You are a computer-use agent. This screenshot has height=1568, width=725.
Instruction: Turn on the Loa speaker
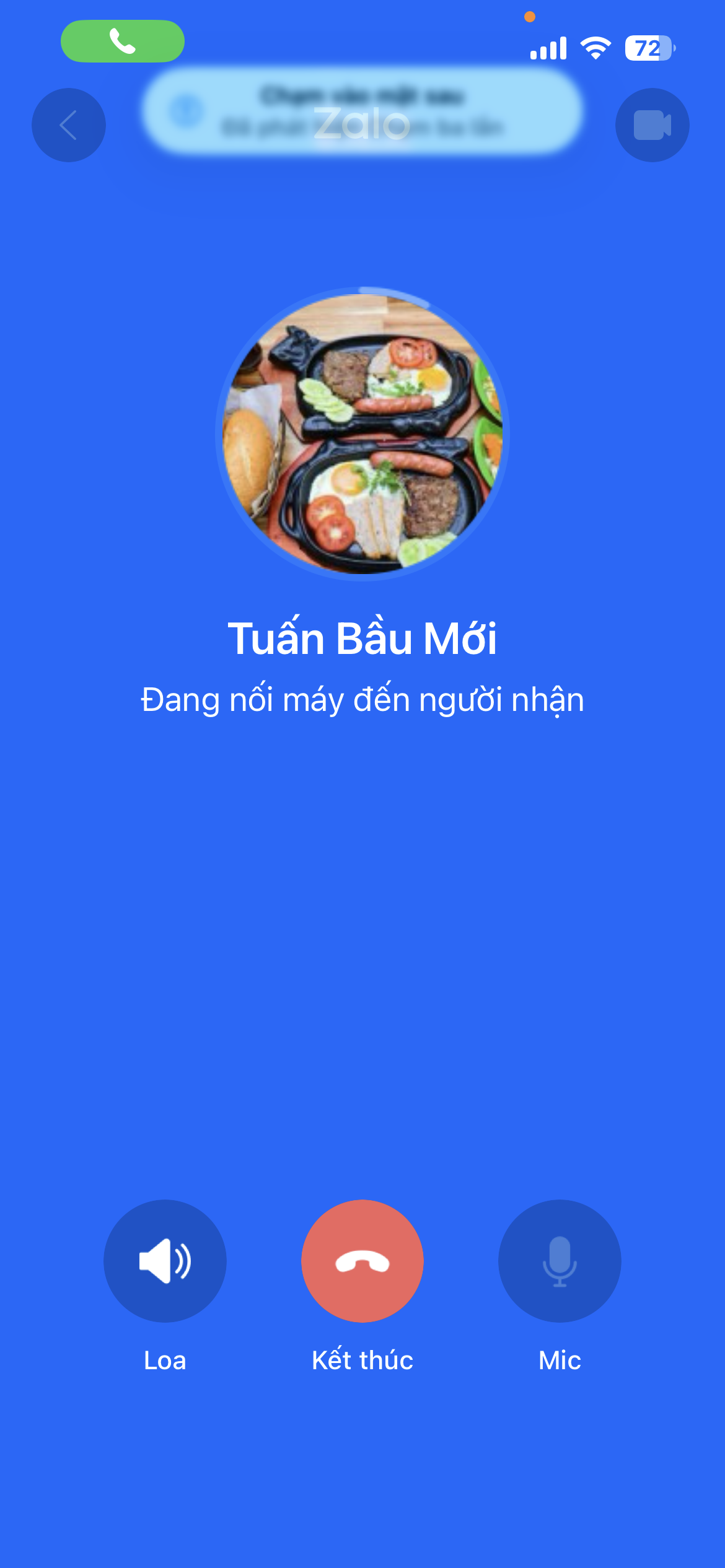click(x=165, y=1261)
